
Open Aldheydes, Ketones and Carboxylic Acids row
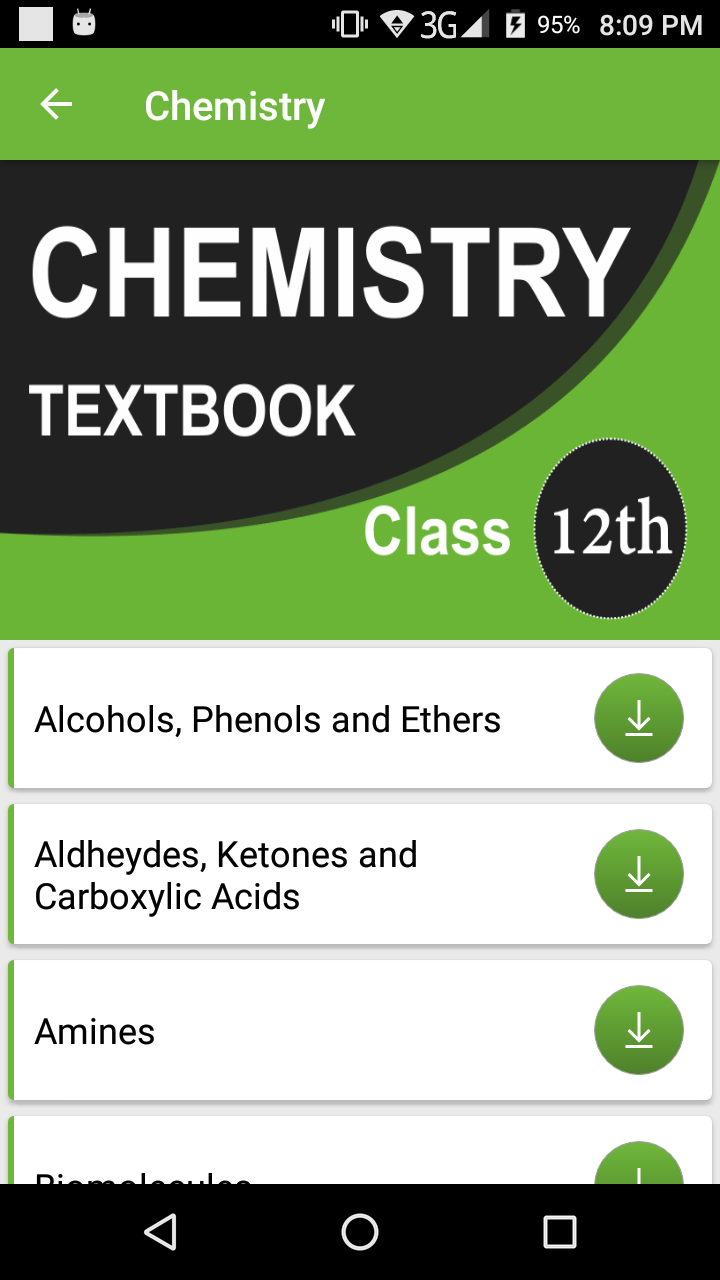[x=360, y=874]
